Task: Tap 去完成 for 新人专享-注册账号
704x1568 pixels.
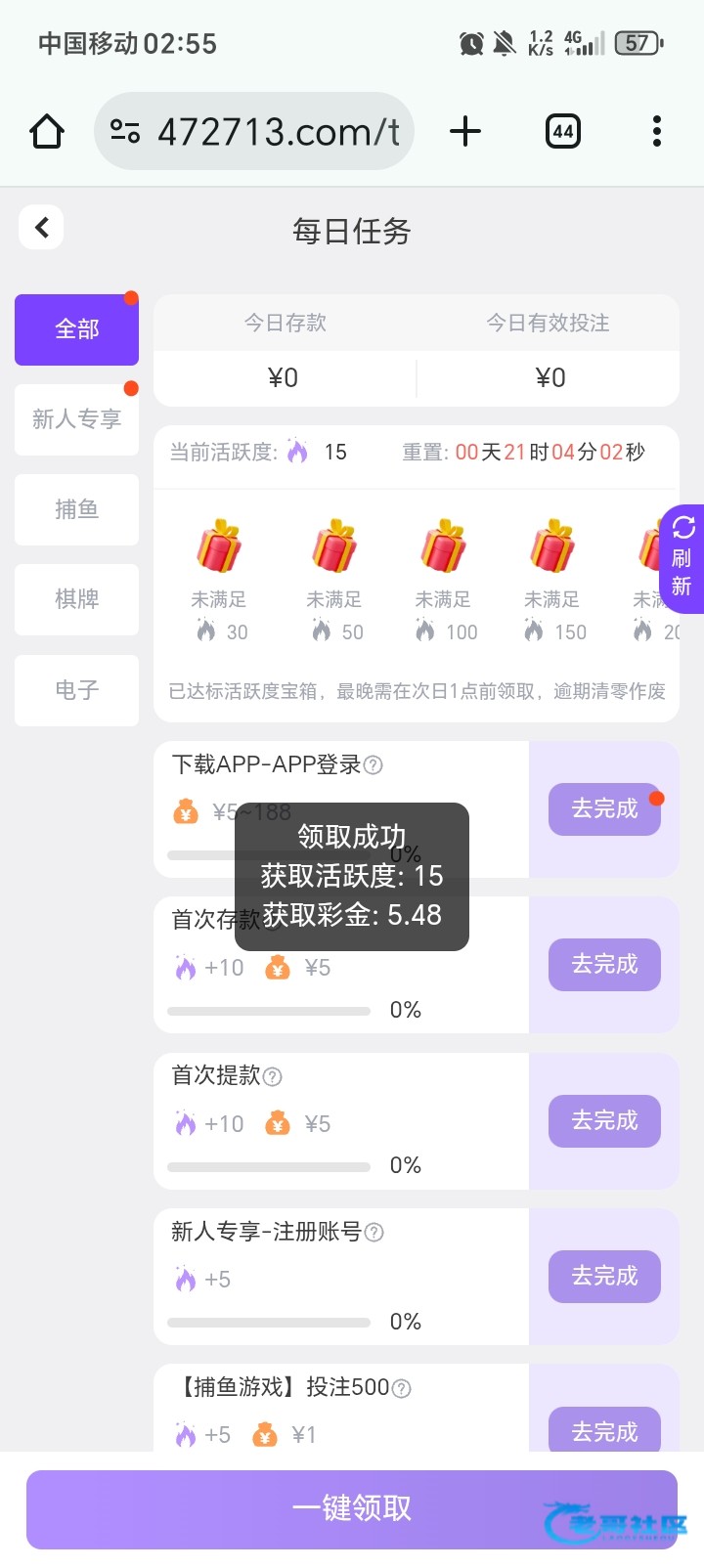Action: (x=604, y=1277)
